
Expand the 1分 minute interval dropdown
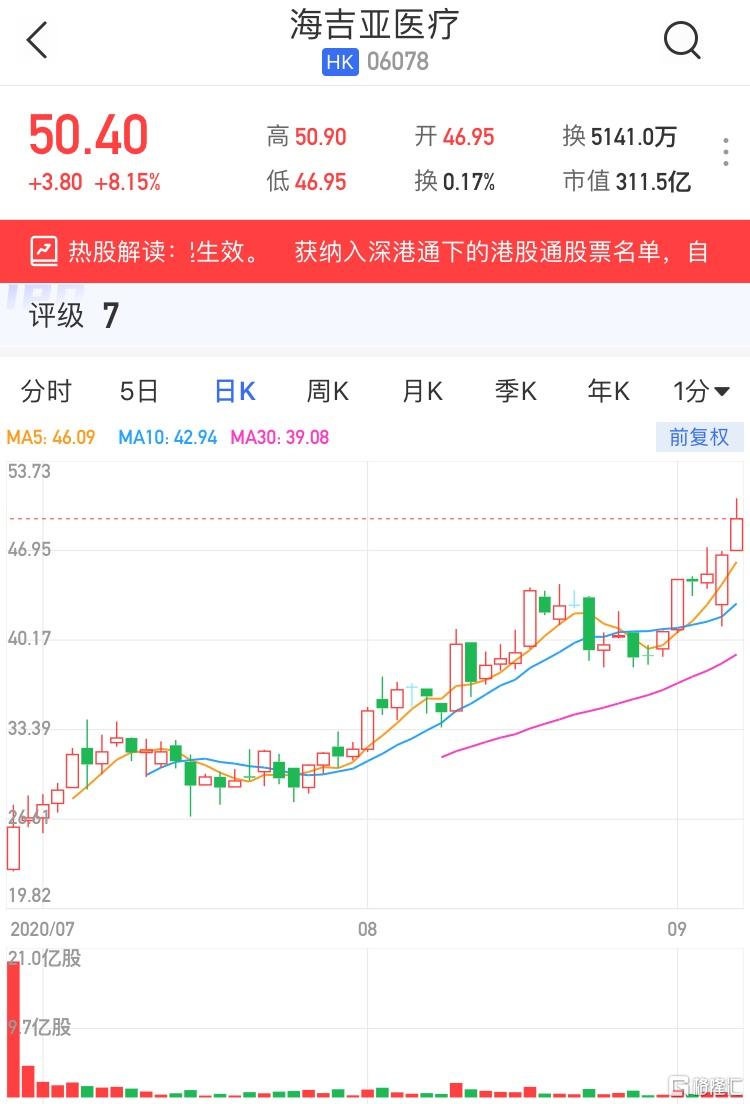pos(701,391)
